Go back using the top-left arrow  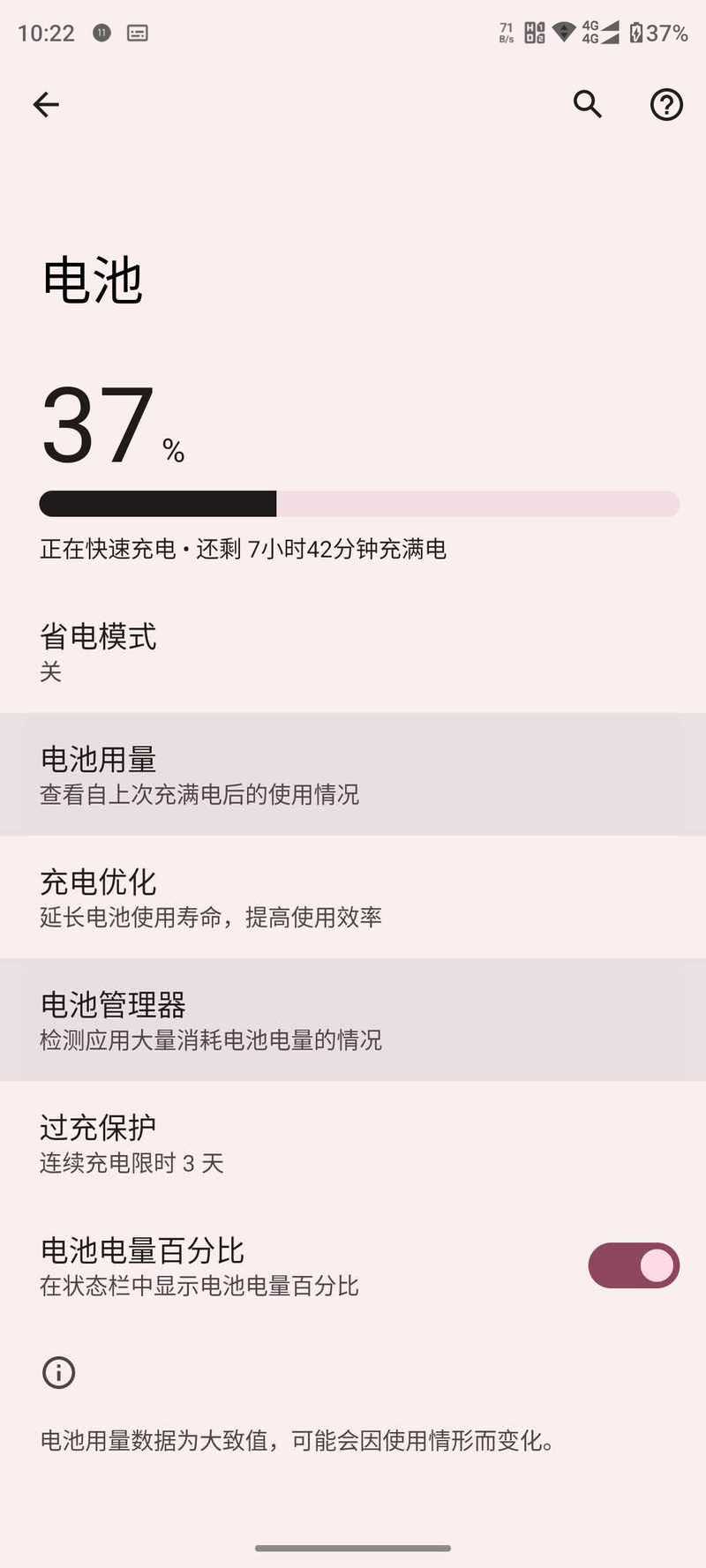46,105
